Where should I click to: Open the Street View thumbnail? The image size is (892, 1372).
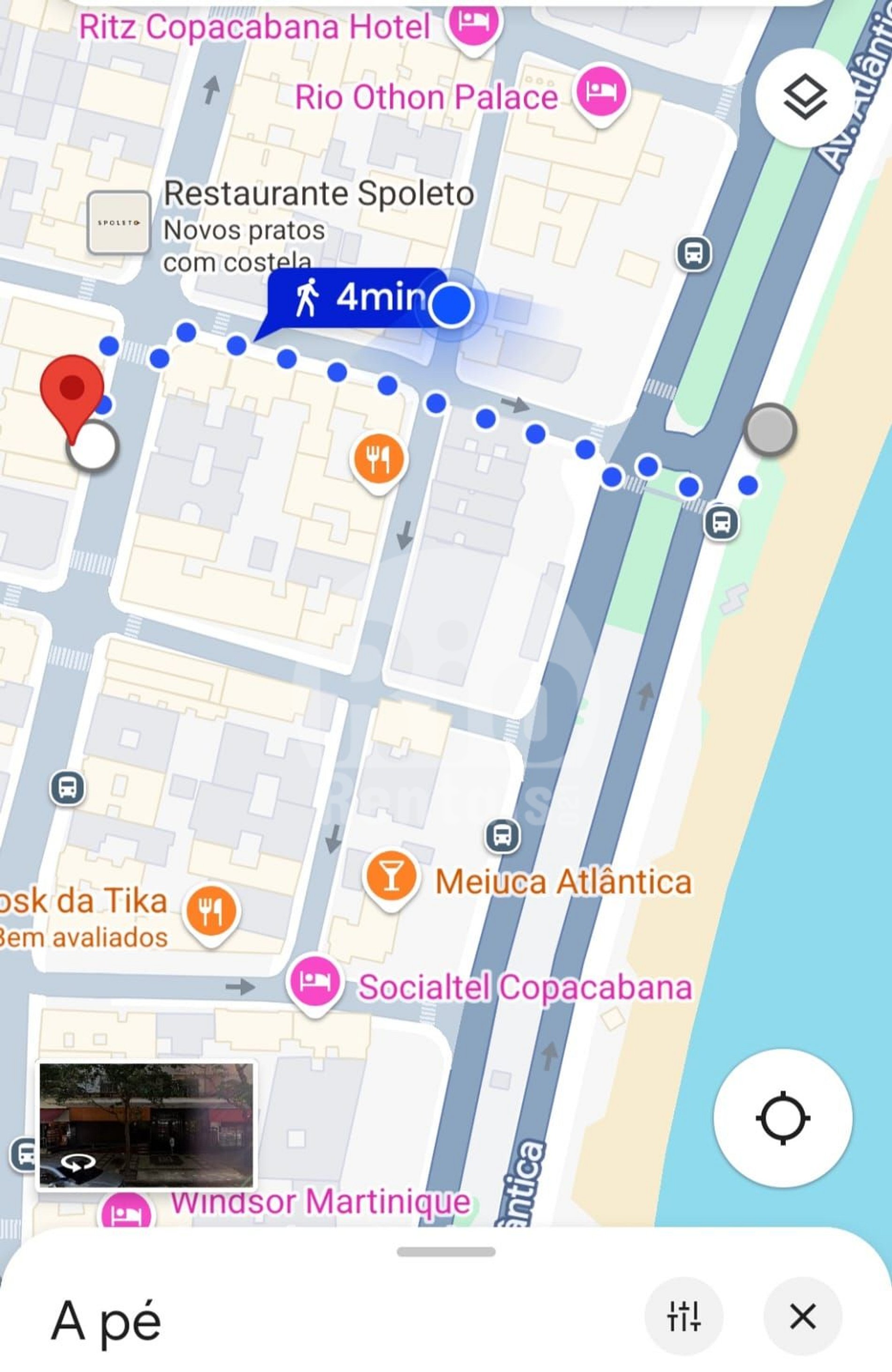point(146,1125)
